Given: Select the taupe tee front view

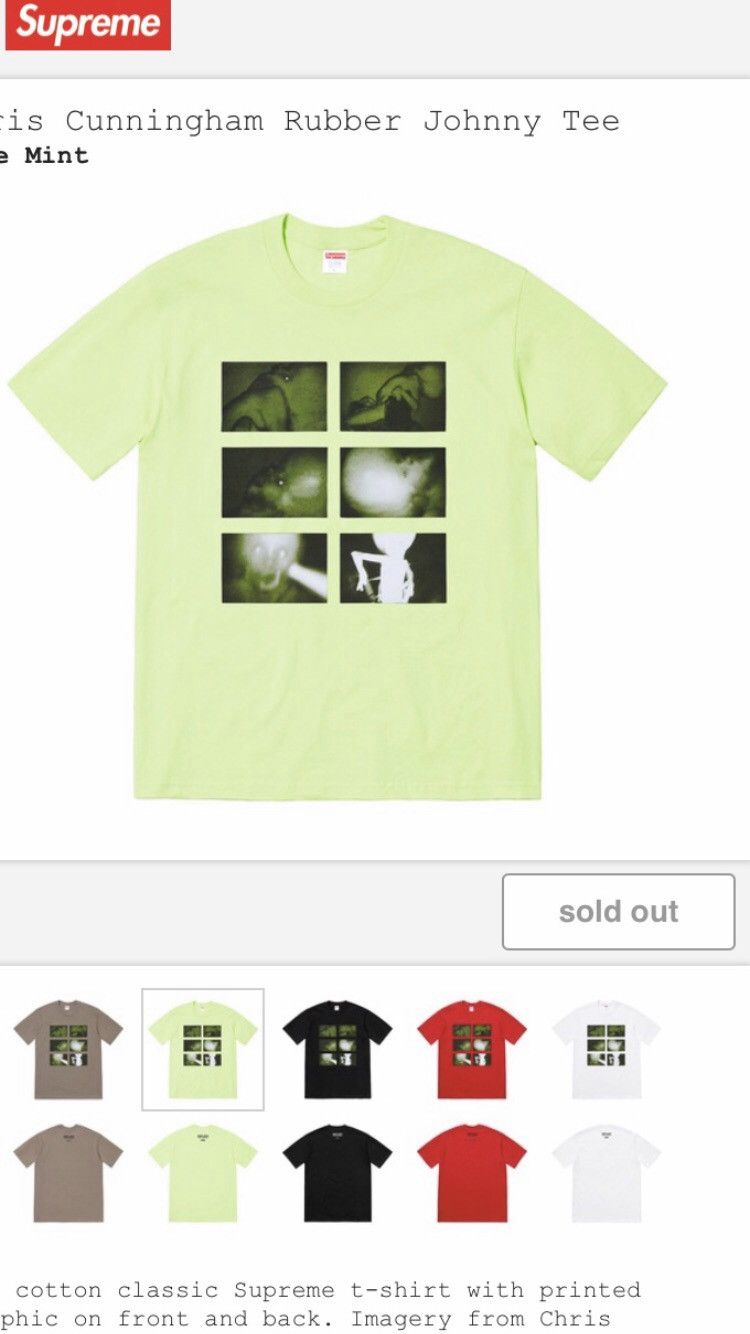Looking at the screenshot, I should [x=68, y=1049].
